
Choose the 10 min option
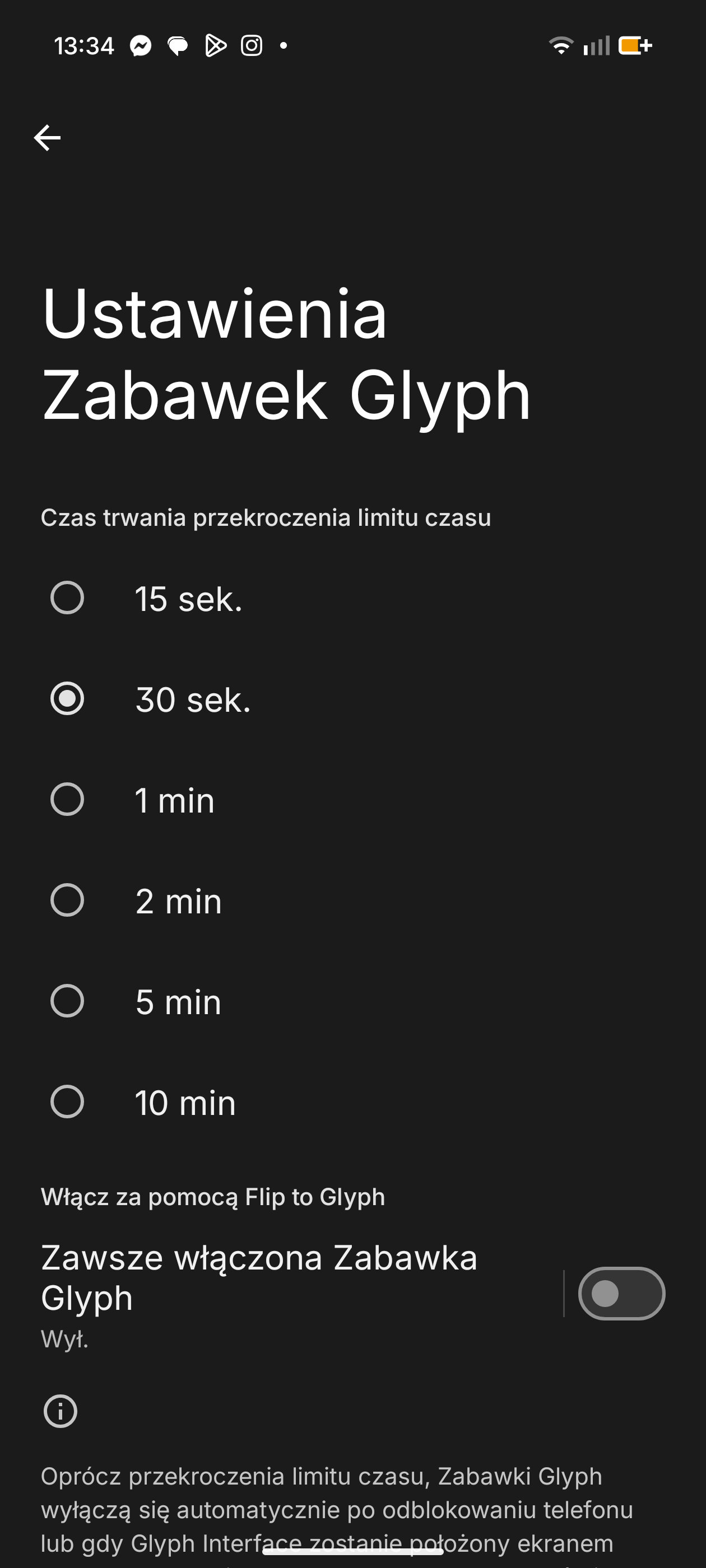67,1102
